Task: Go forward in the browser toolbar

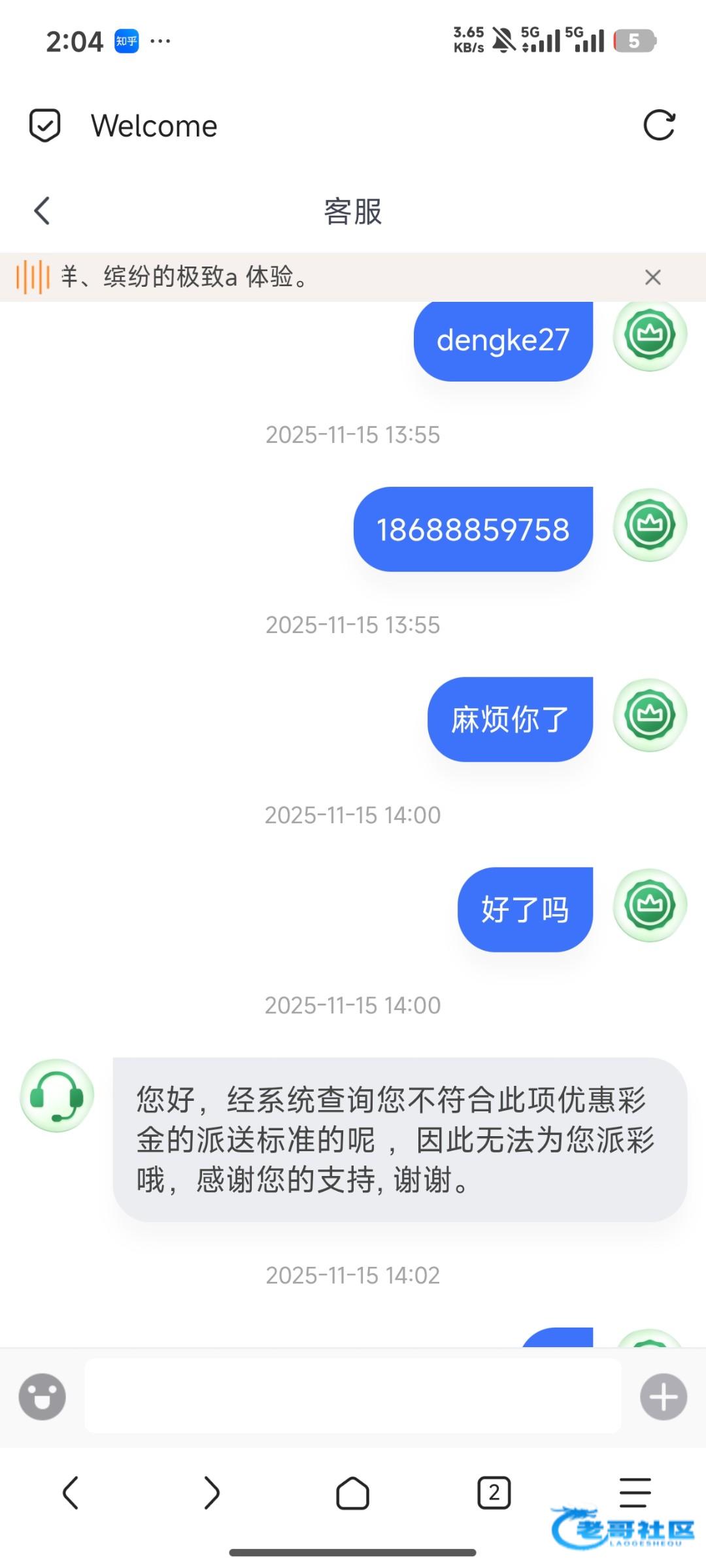Action: click(212, 1493)
